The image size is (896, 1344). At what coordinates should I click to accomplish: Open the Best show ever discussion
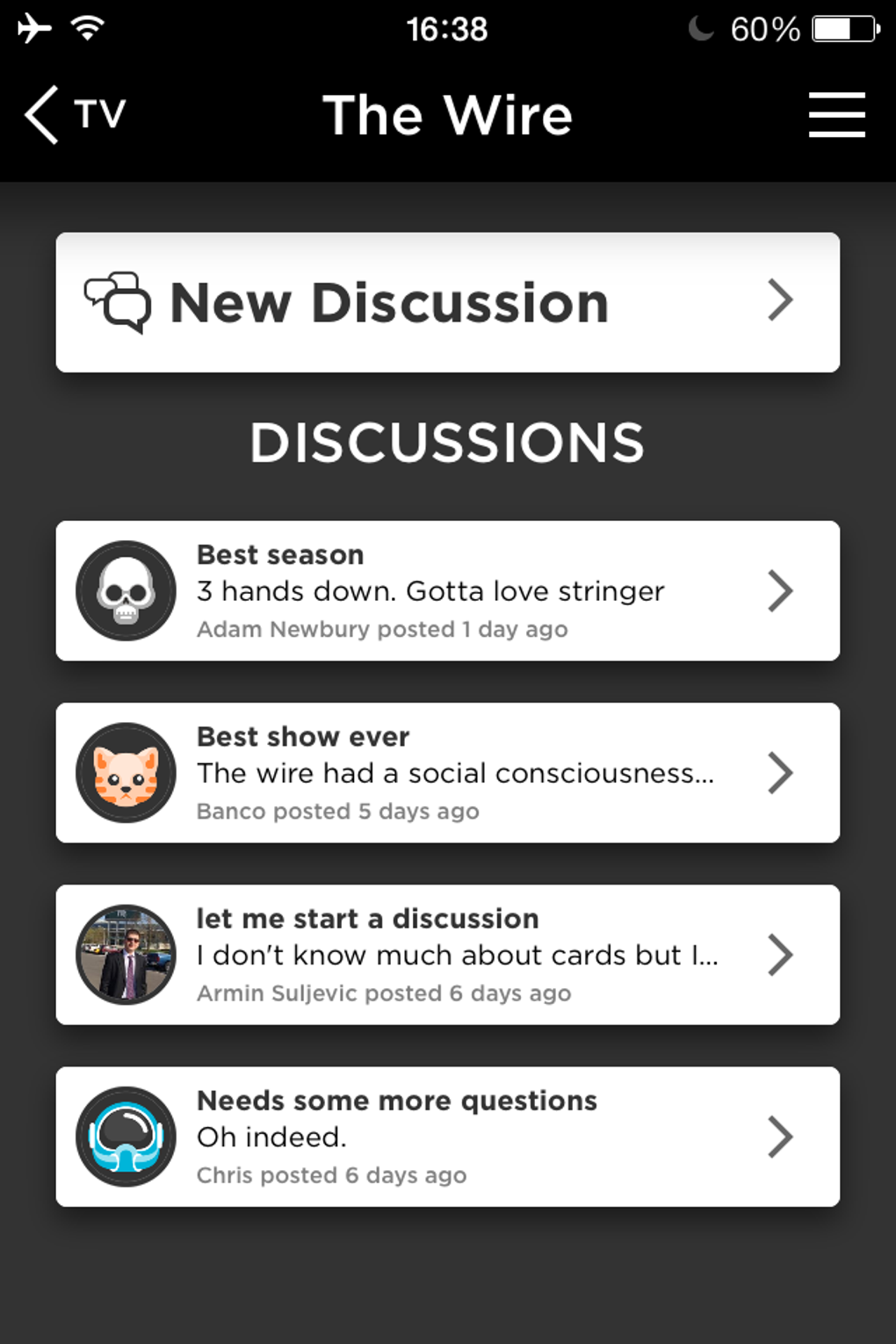point(447,773)
